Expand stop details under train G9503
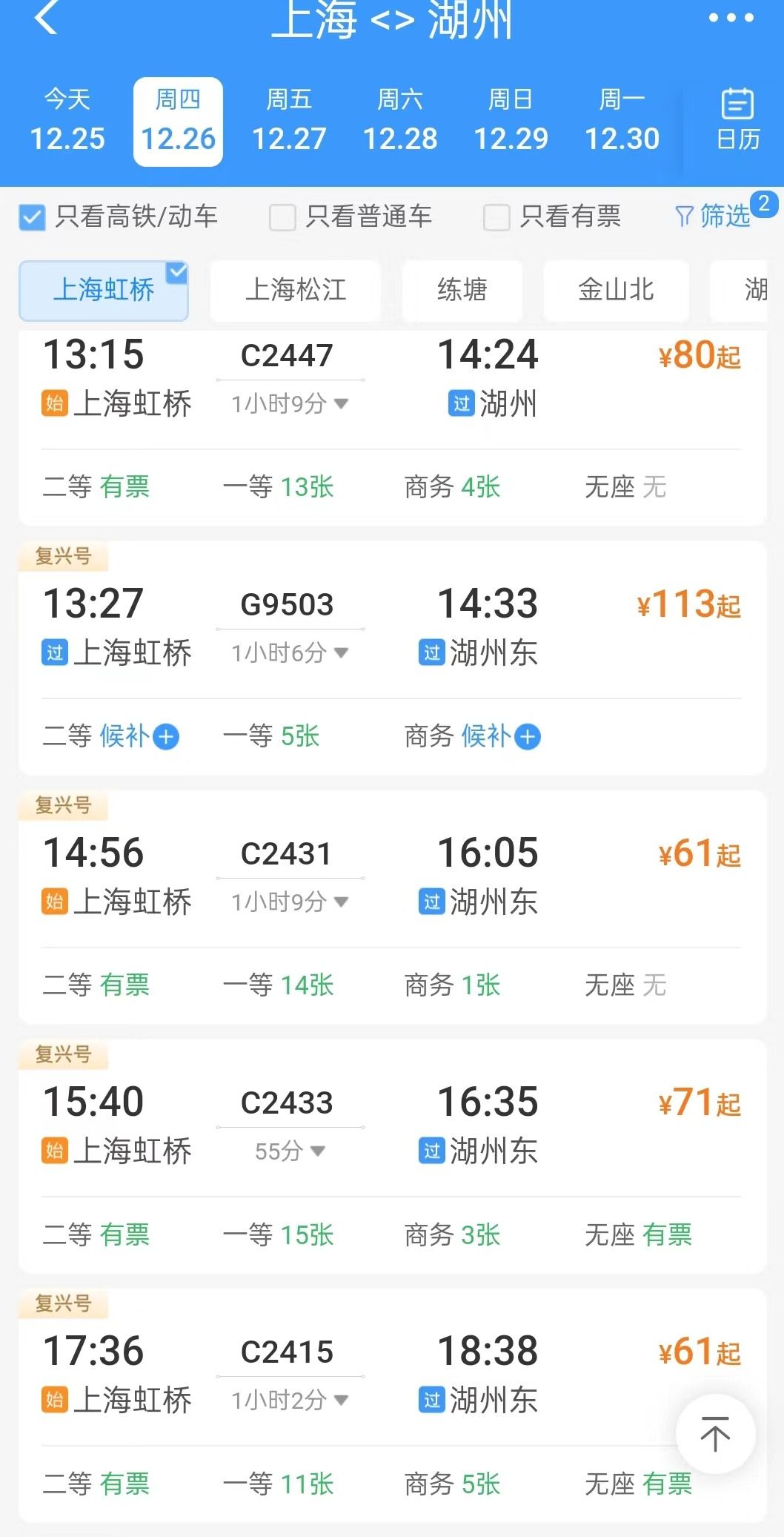The width and height of the screenshot is (784, 1537). pos(290,653)
